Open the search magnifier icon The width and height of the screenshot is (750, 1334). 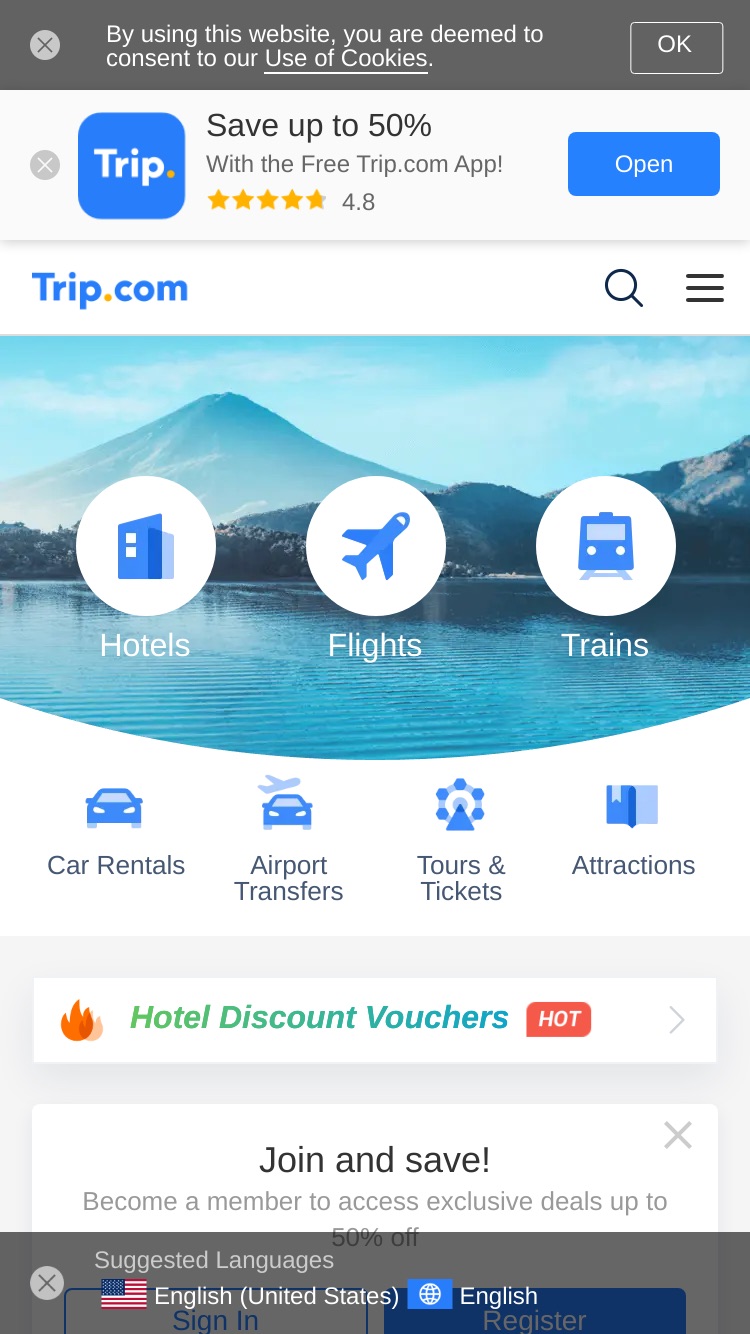(624, 288)
